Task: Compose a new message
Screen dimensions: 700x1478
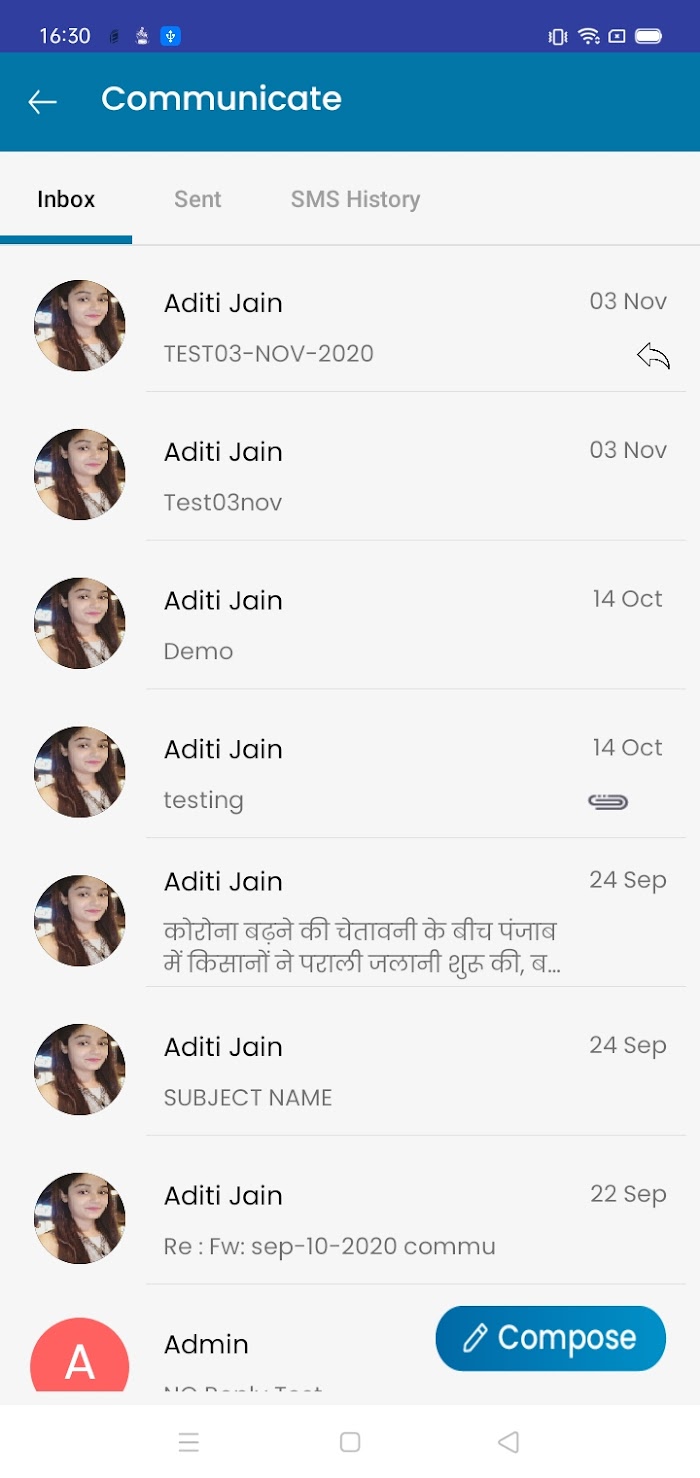Action: coord(550,1338)
